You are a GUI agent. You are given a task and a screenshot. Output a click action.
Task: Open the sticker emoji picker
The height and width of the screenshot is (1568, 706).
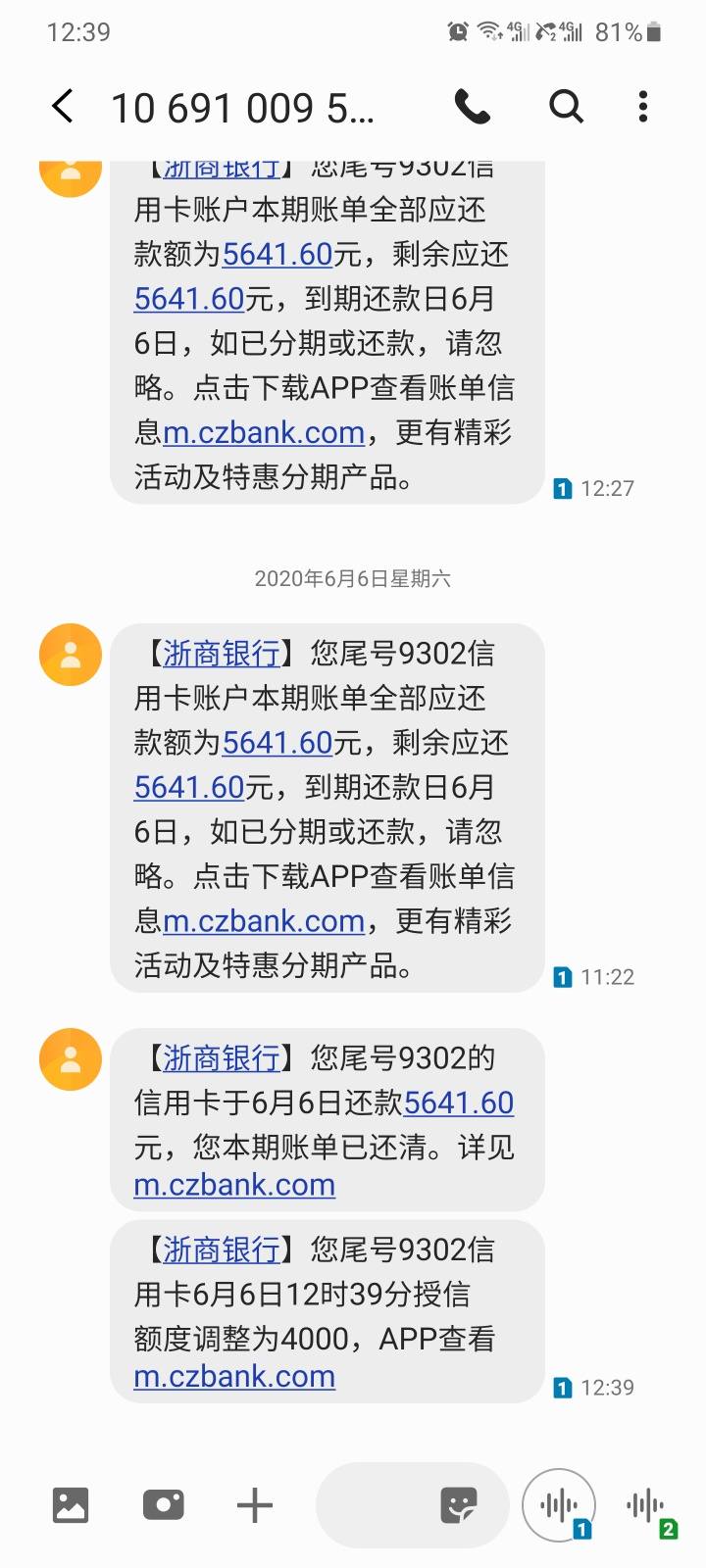(x=459, y=1504)
